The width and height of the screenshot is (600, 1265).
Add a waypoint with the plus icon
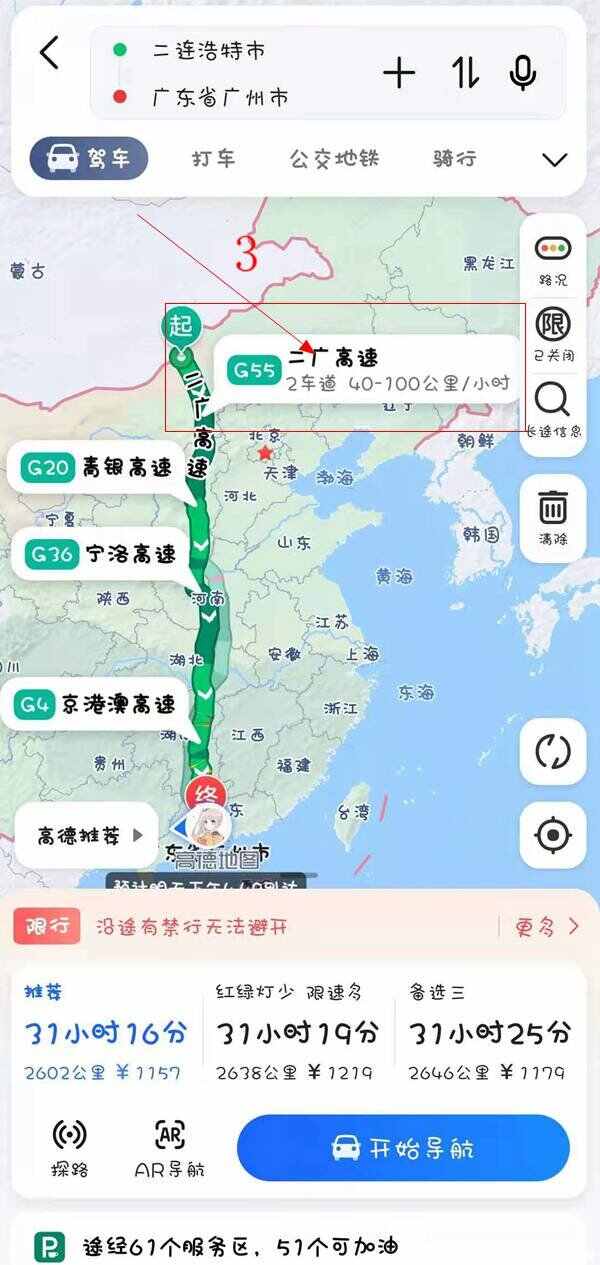click(x=399, y=73)
